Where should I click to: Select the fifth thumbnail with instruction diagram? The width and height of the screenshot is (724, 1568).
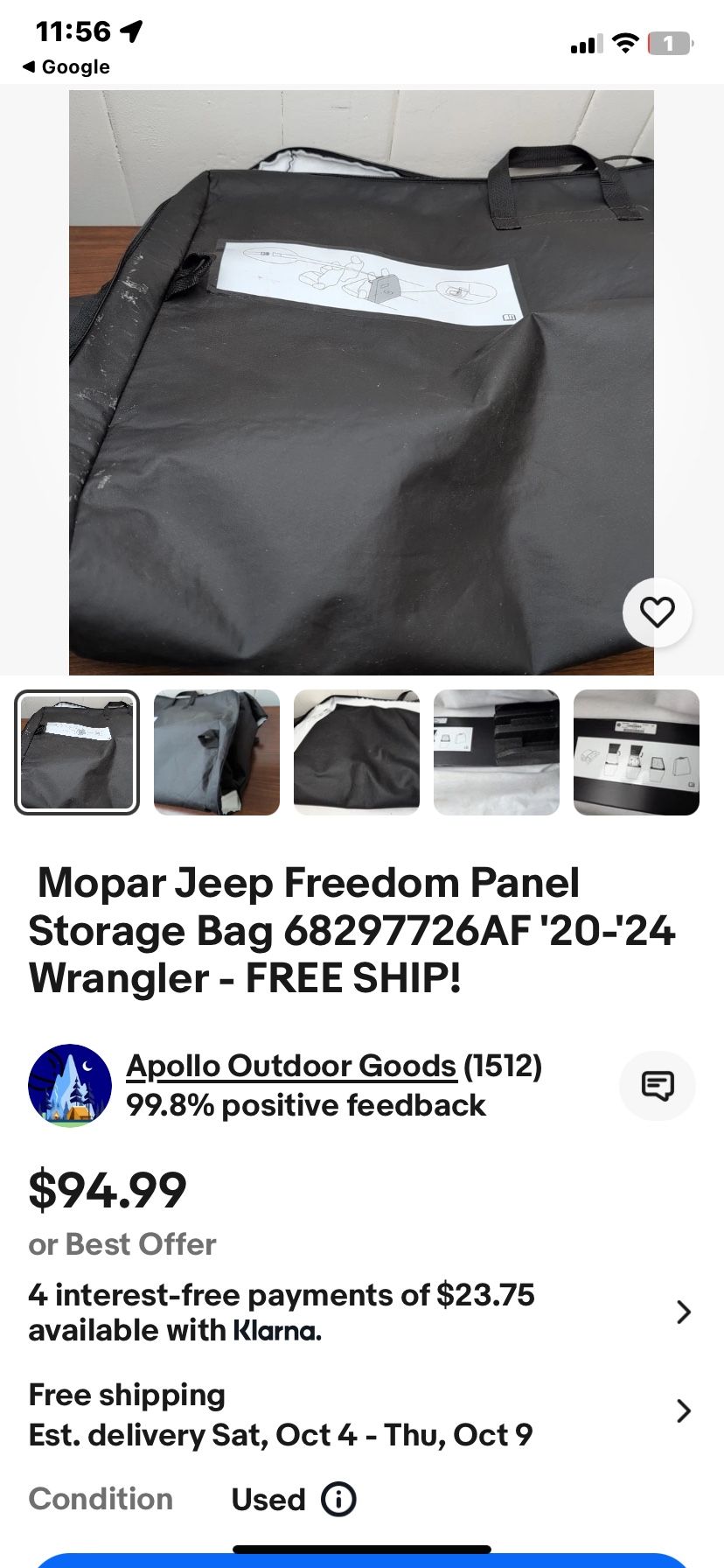click(637, 752)
